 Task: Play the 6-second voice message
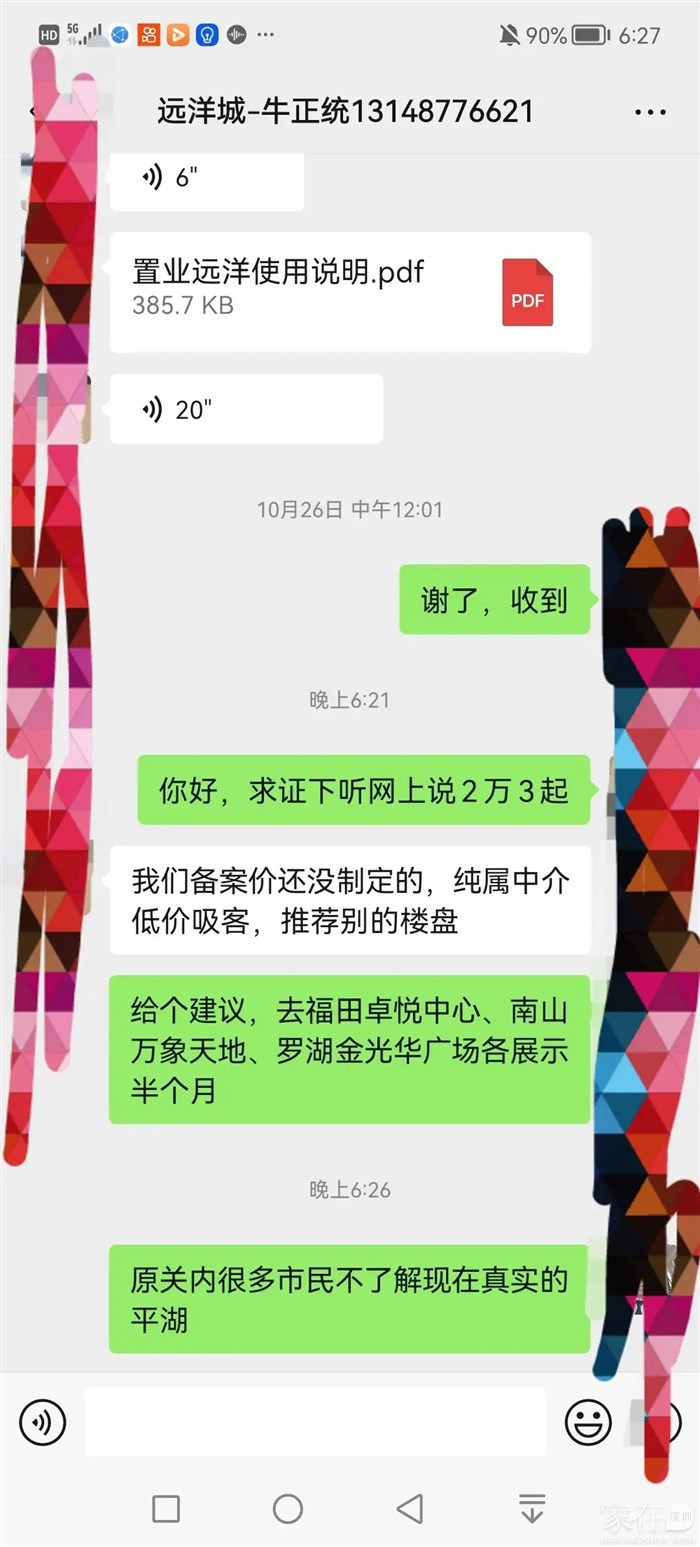pyautogui.click(x=205, y=179)
